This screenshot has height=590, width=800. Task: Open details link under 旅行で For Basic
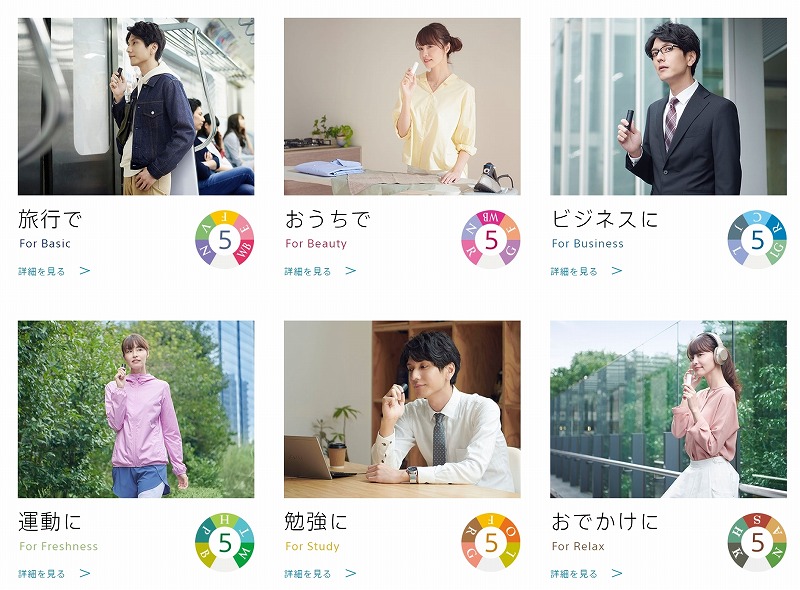click(52, 271)
